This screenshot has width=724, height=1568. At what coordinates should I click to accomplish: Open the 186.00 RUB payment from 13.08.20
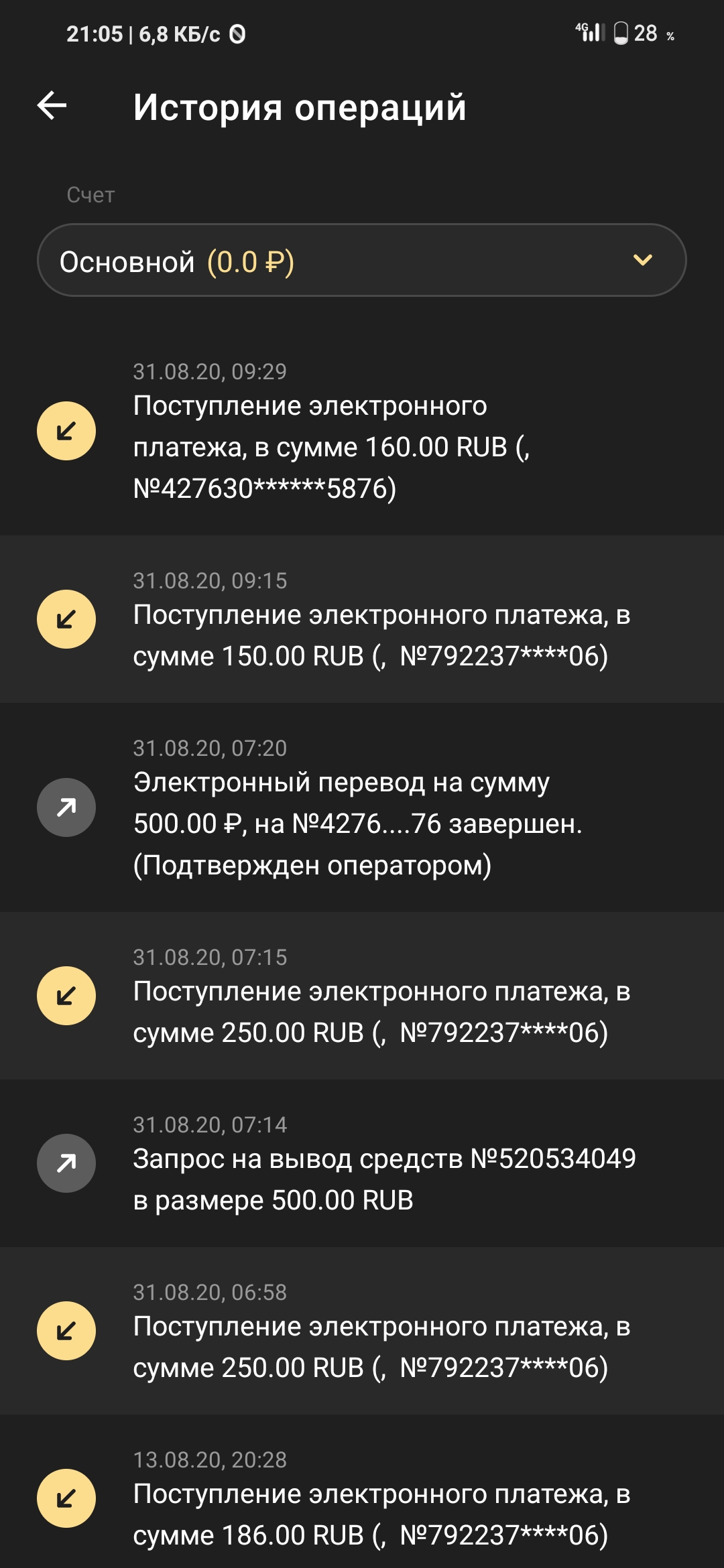pos(362,1499)
